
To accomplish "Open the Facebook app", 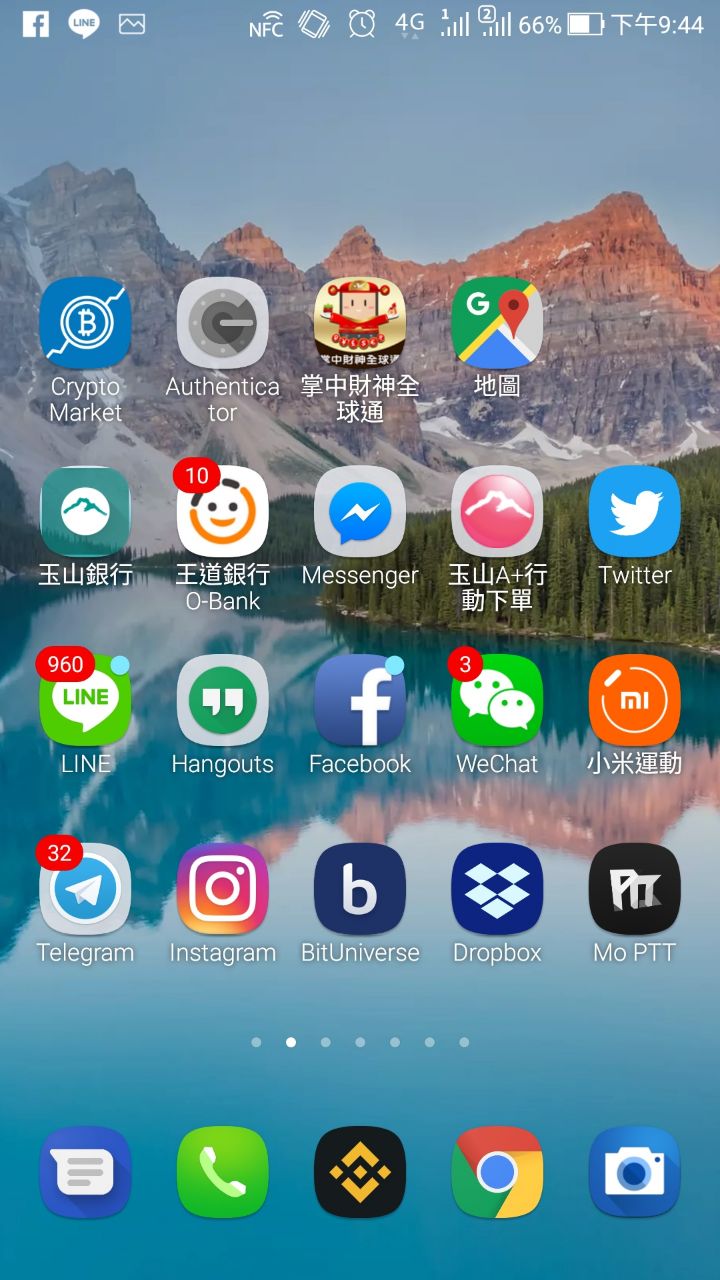I will 360,701.
